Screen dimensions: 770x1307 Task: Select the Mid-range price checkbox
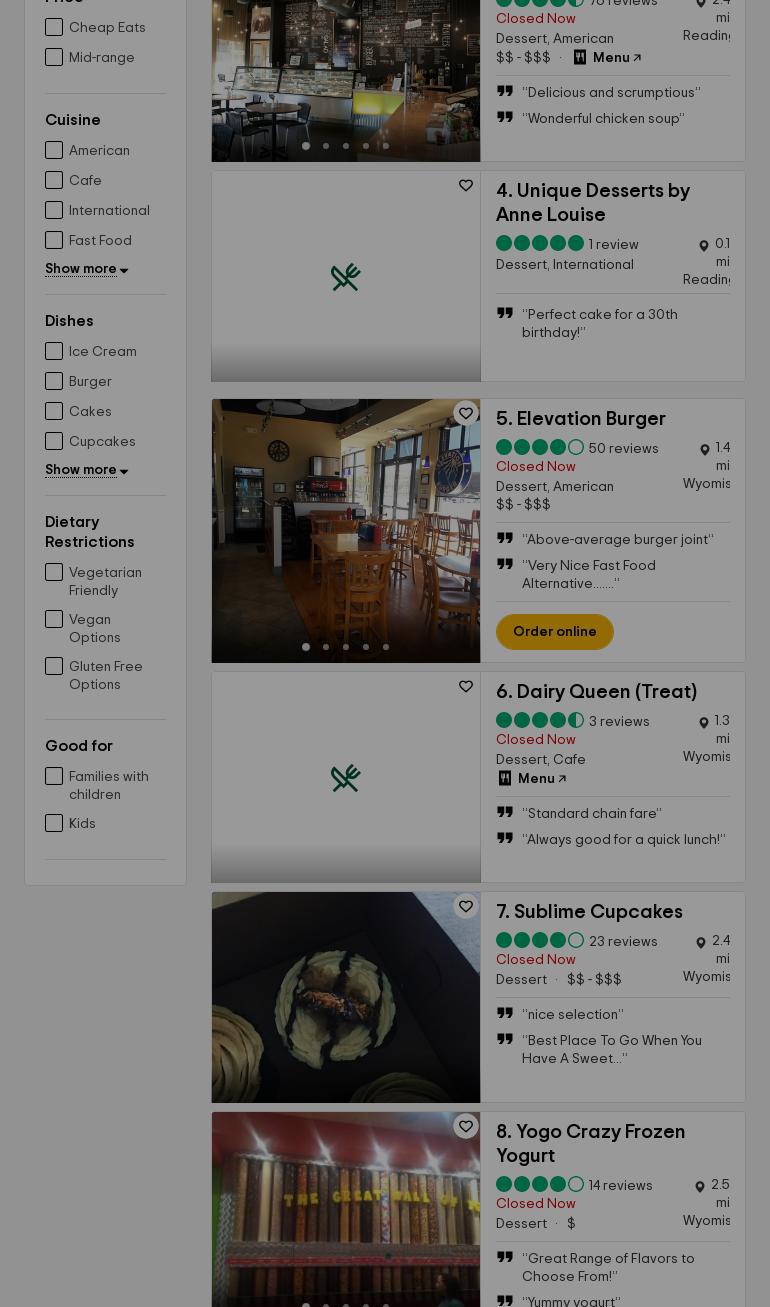[x=54, y=58]
